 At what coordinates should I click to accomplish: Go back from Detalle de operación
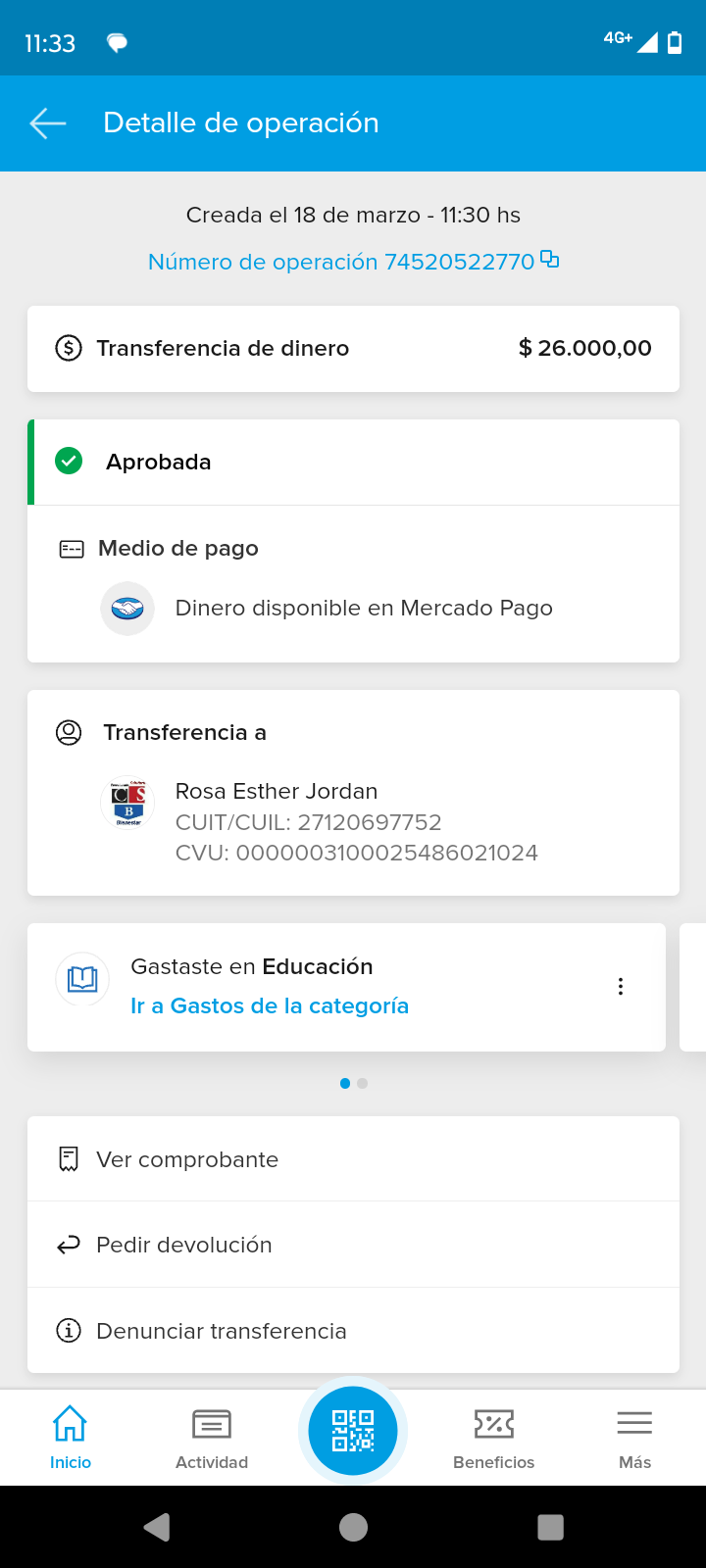(x=48, y=123)
